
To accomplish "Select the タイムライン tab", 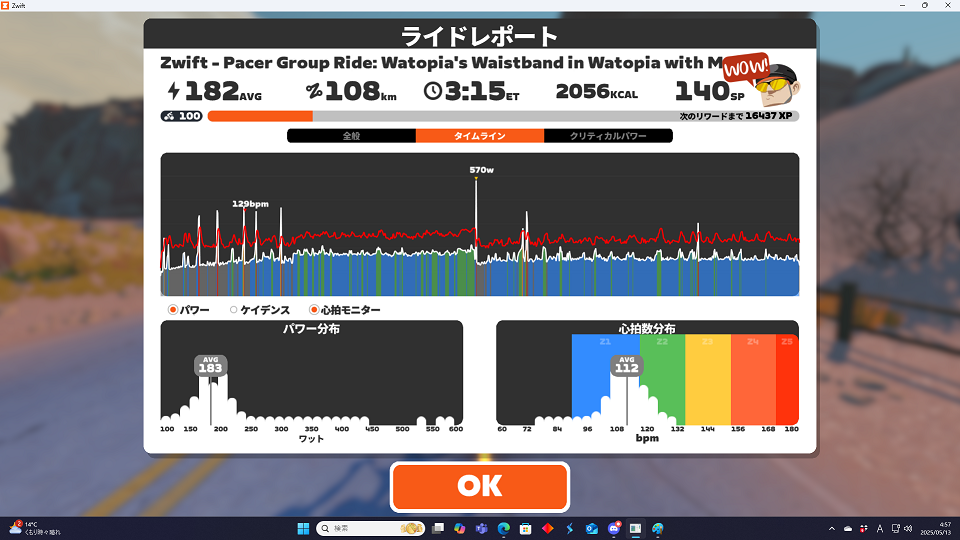I will pyautogui.click(x=479, y=135).
